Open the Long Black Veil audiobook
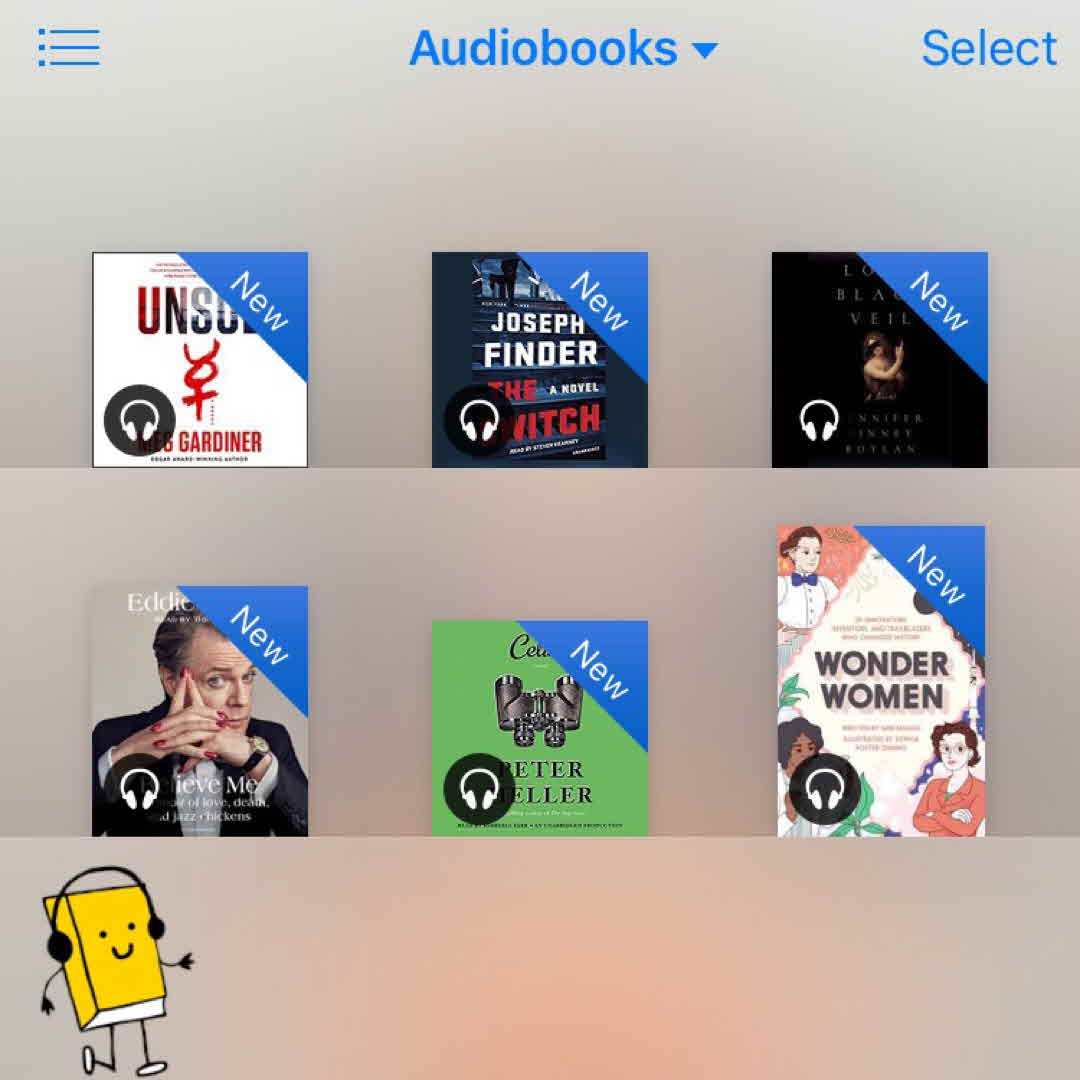Screen dimensions: 1080x1080 (x=880, y=360)
